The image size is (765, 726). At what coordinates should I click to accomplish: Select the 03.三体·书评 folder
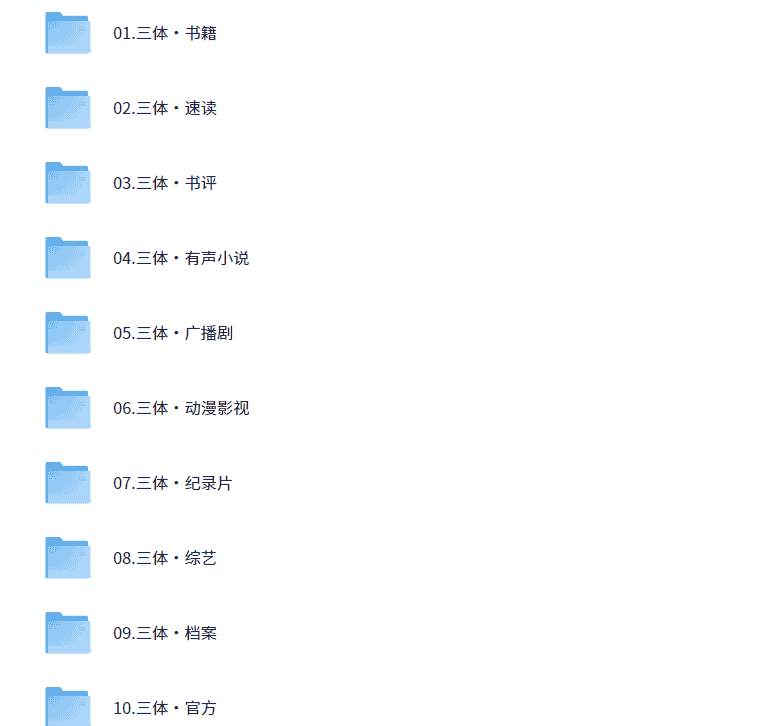point(164,183)
